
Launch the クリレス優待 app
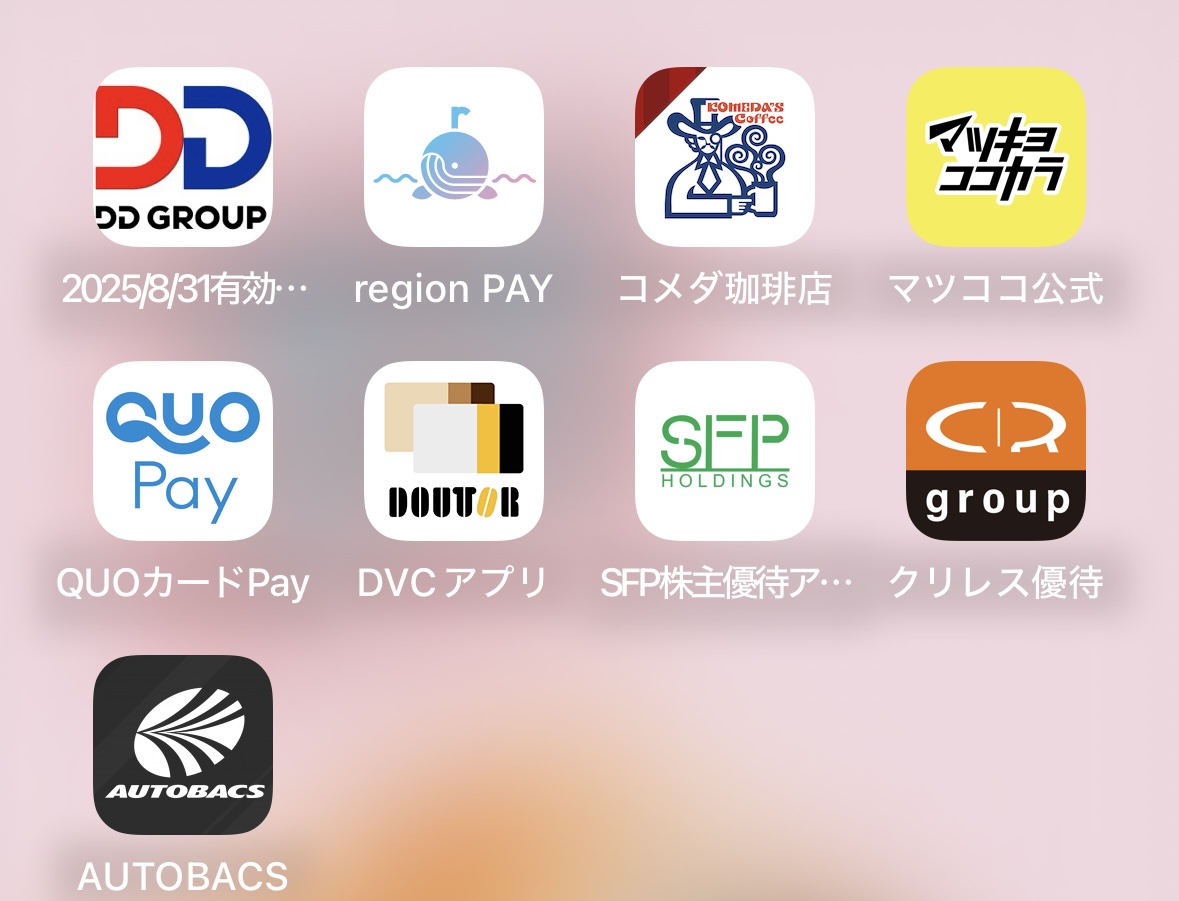[x=996, y=451]
